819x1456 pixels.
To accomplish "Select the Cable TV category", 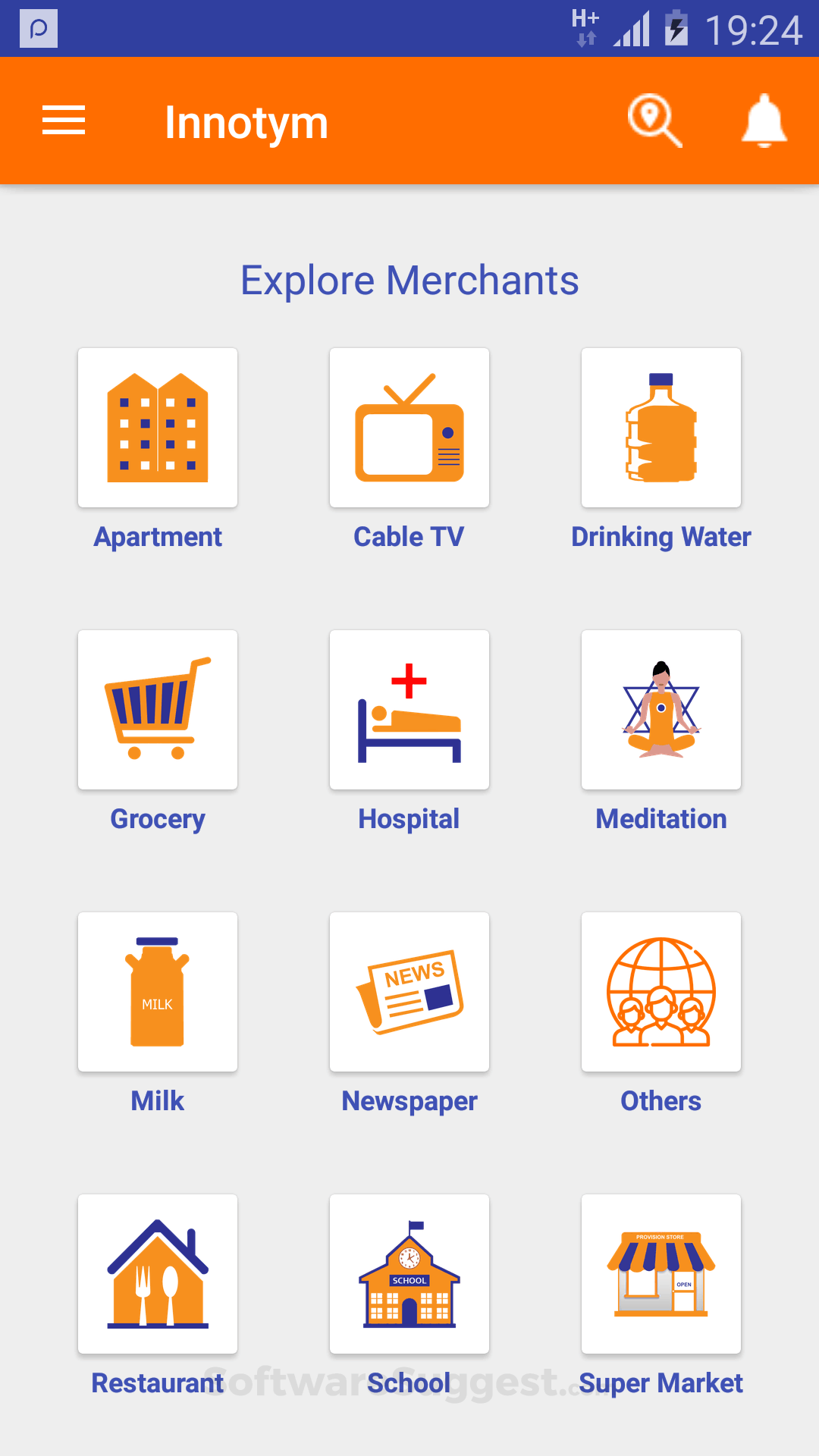I will click(x=409, y=428).
